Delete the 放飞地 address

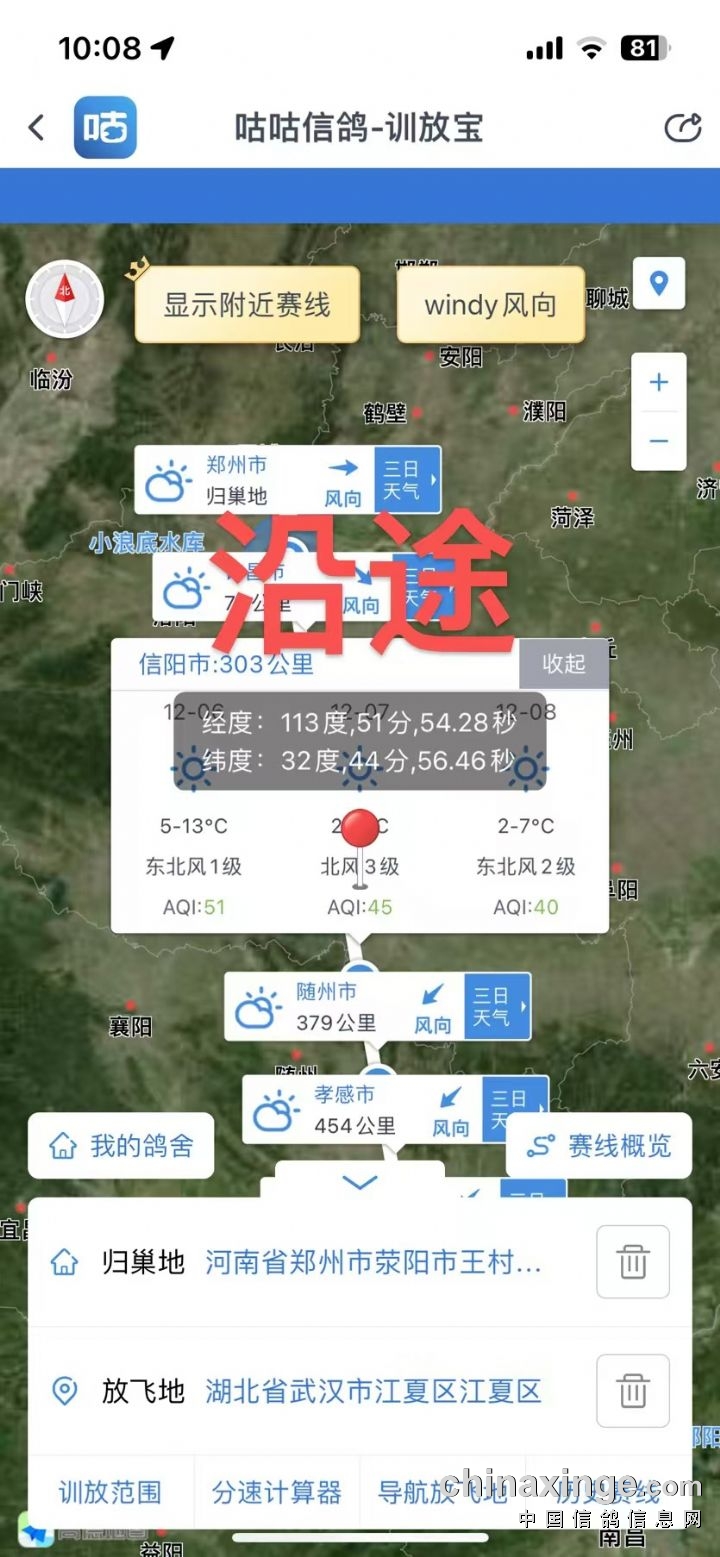pyautogui.click(x=632, y=1390)
